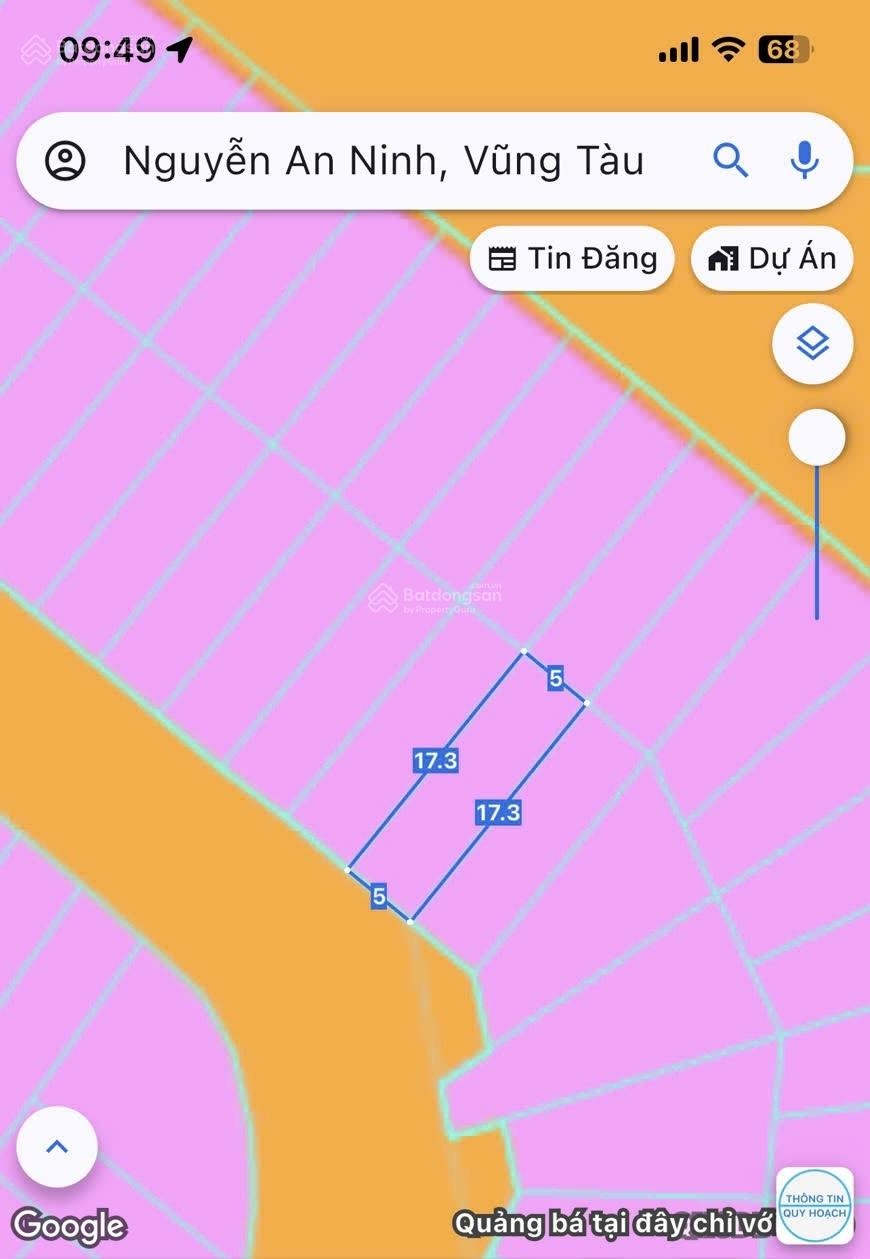Tap the Nguyễn An Ninh search field
The height and width of the screenshot is (1259, 870).
(x=380, y=159)
